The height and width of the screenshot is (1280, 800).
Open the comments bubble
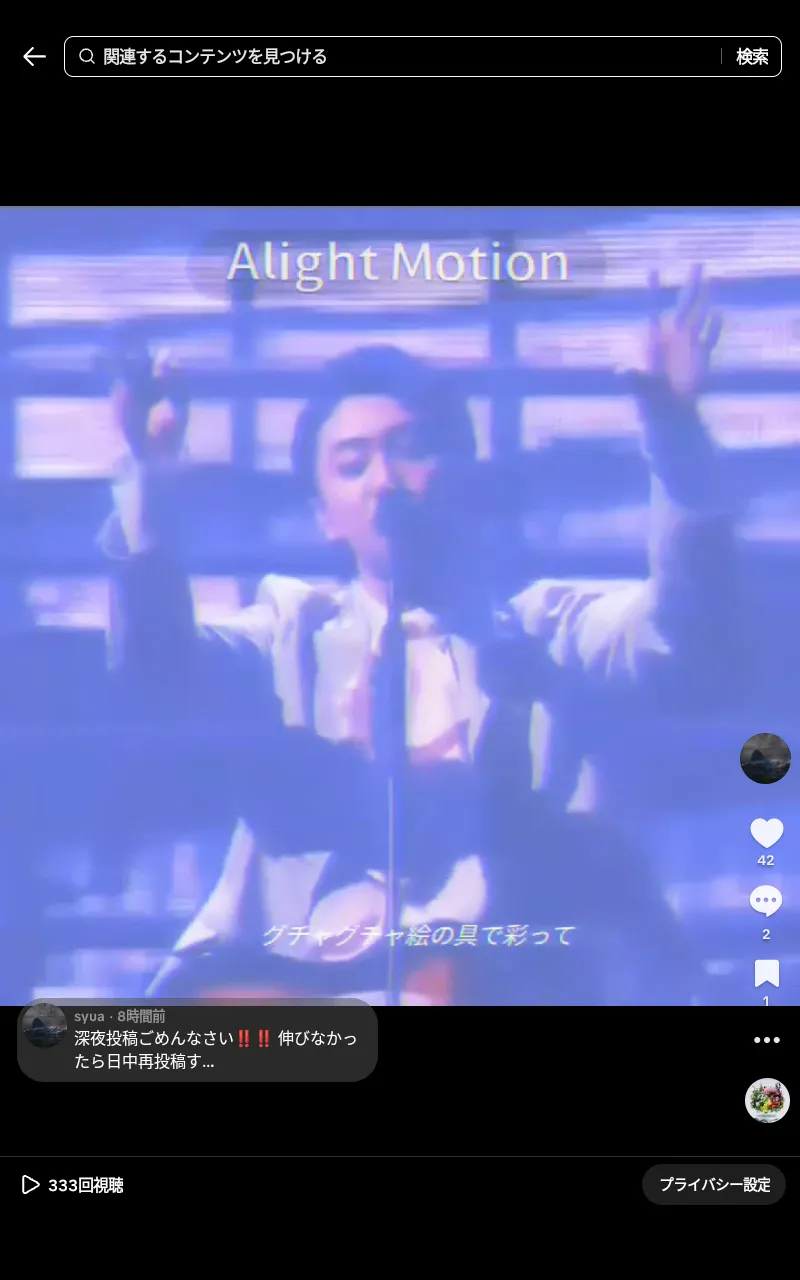[766, 901]
